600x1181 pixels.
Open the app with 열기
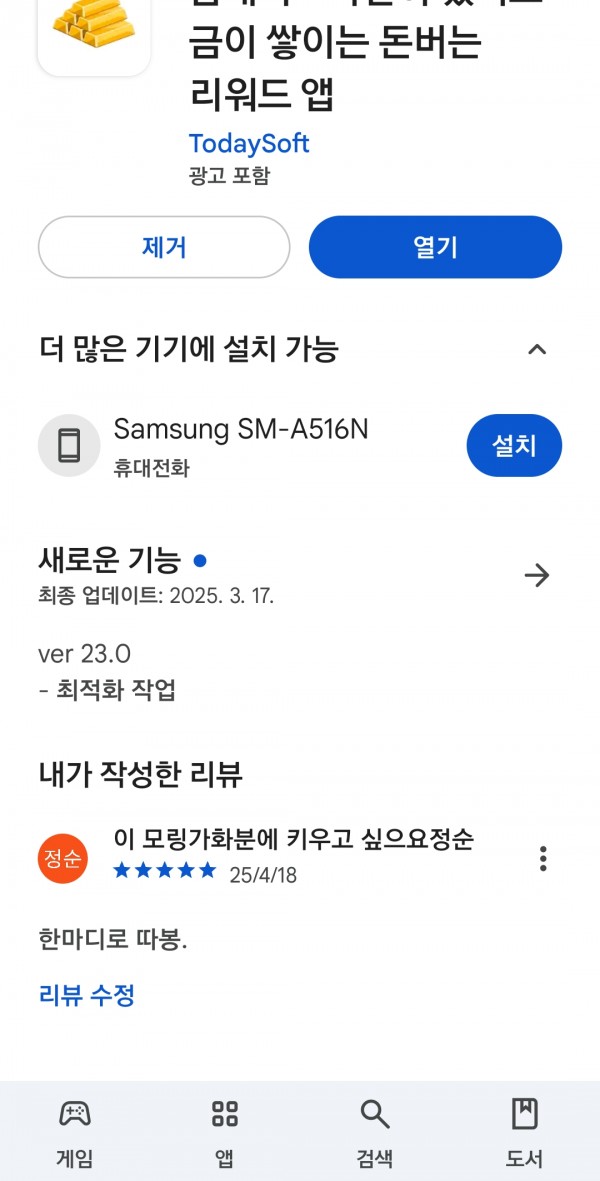435,247
